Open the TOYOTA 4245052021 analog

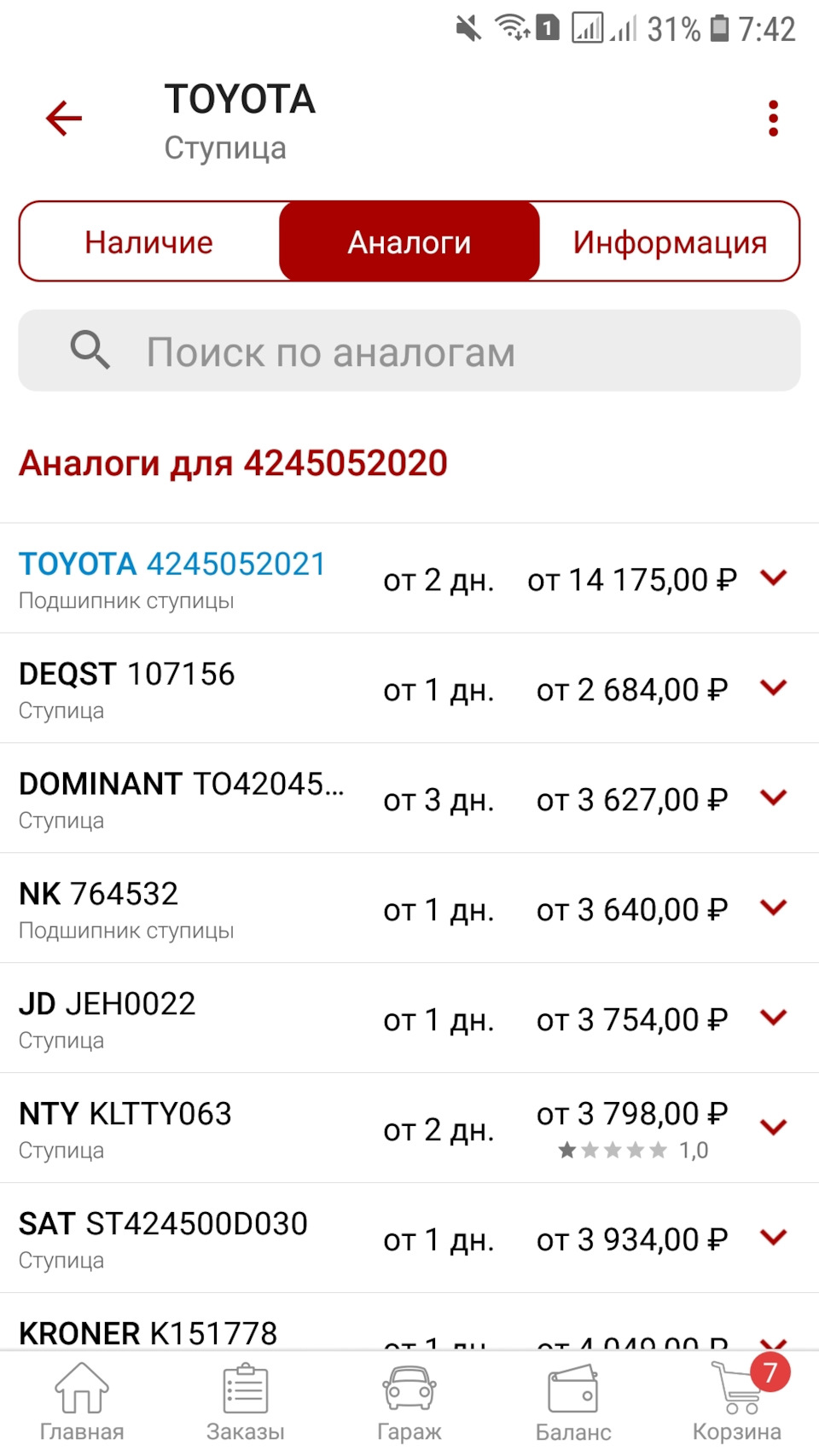point(172,565)
